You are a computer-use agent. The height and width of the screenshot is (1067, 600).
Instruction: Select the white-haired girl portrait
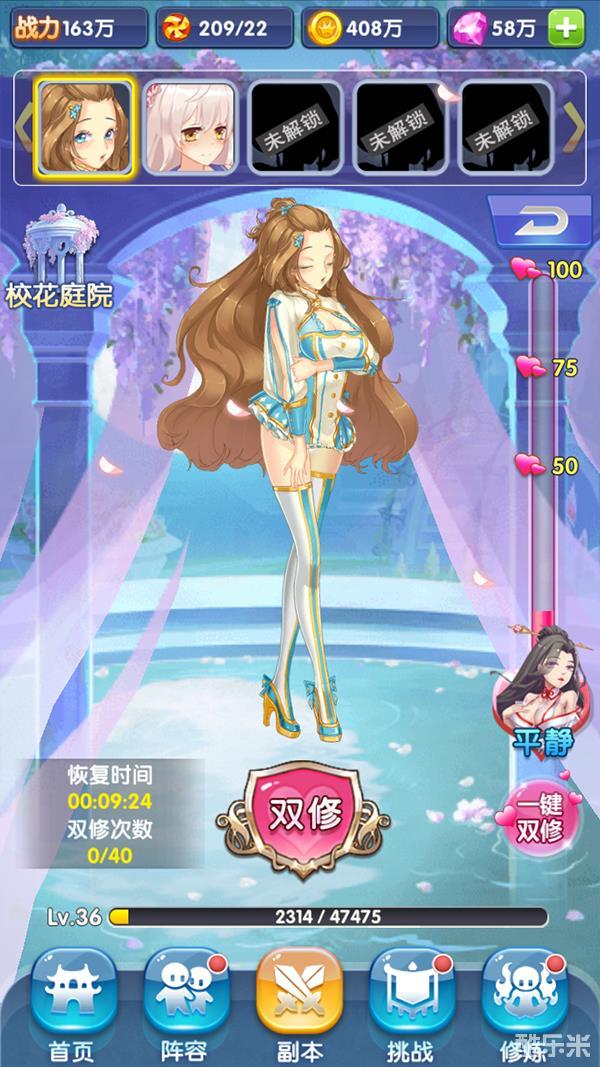click(x=190, y=127)
